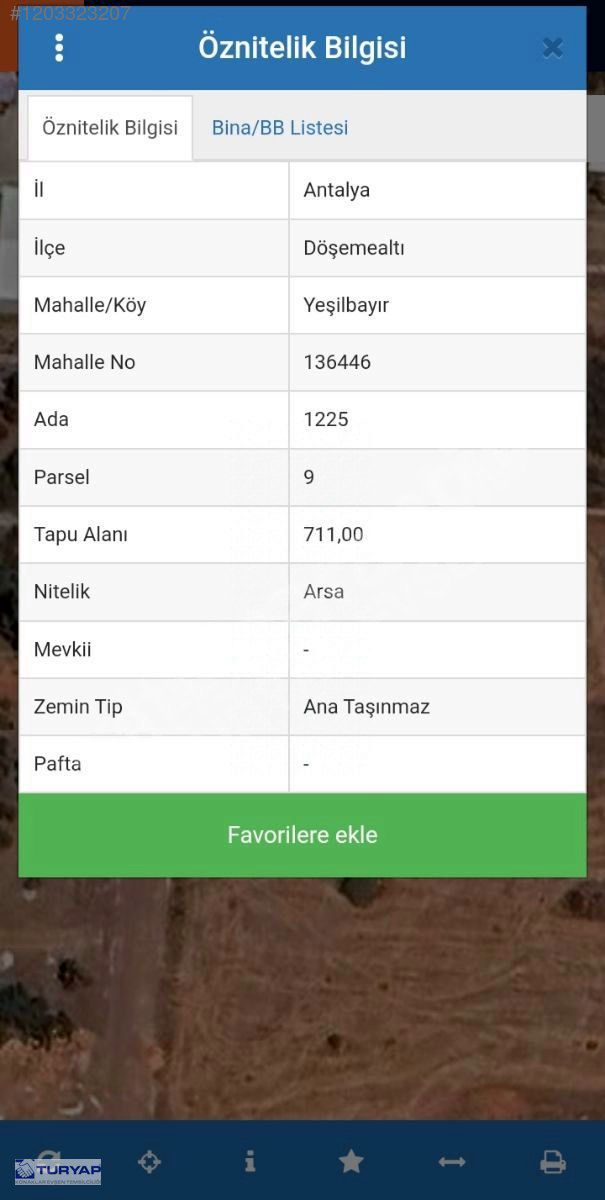Tap the crosshair location icon
Viewport: 605px width, 1200px height.
point(149,1161)
